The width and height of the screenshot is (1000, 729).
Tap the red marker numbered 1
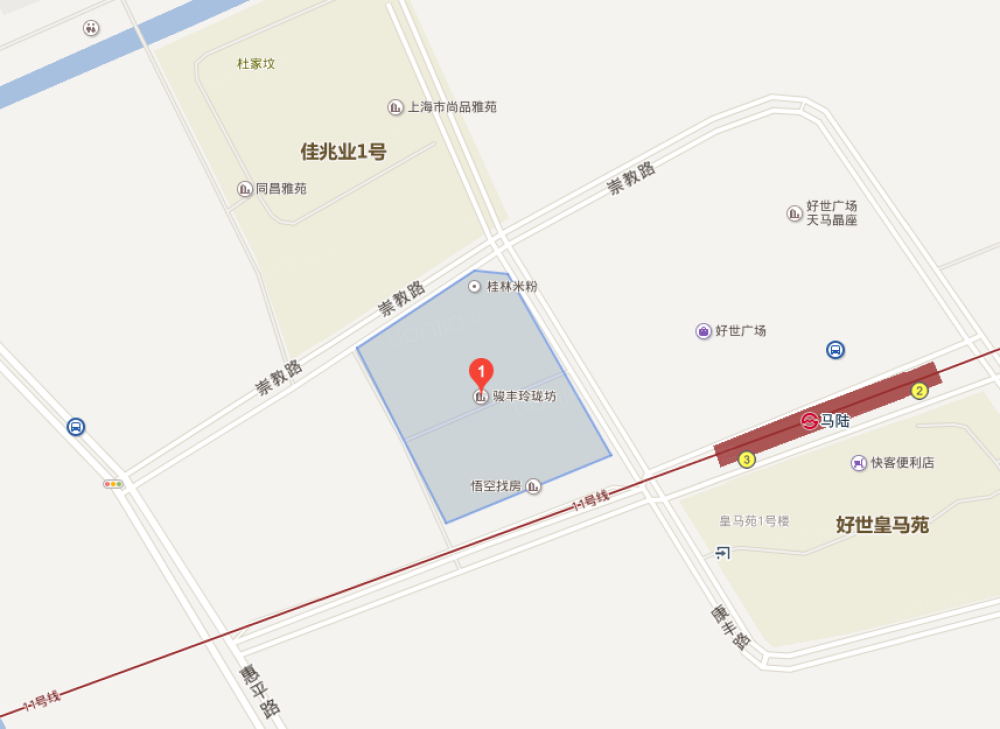tap(481, 373)
